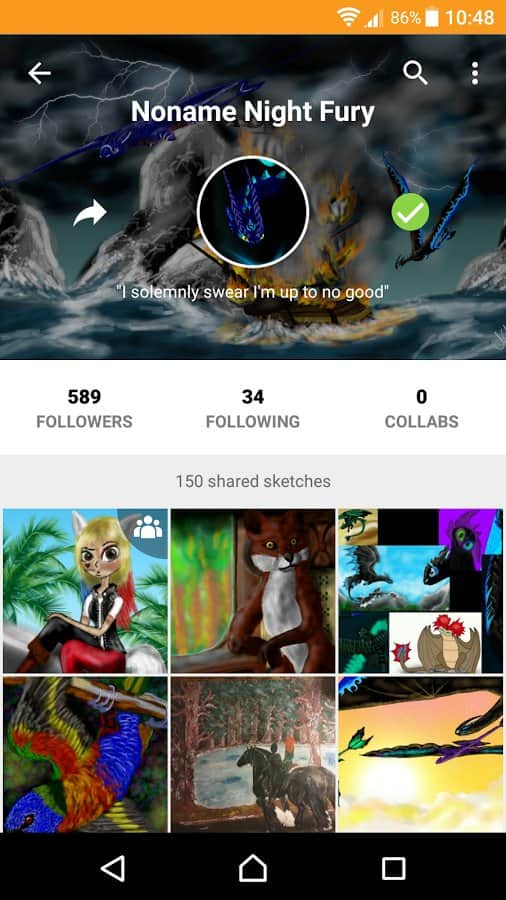
Task: View the 34 following list
Action: pos(253,408)
